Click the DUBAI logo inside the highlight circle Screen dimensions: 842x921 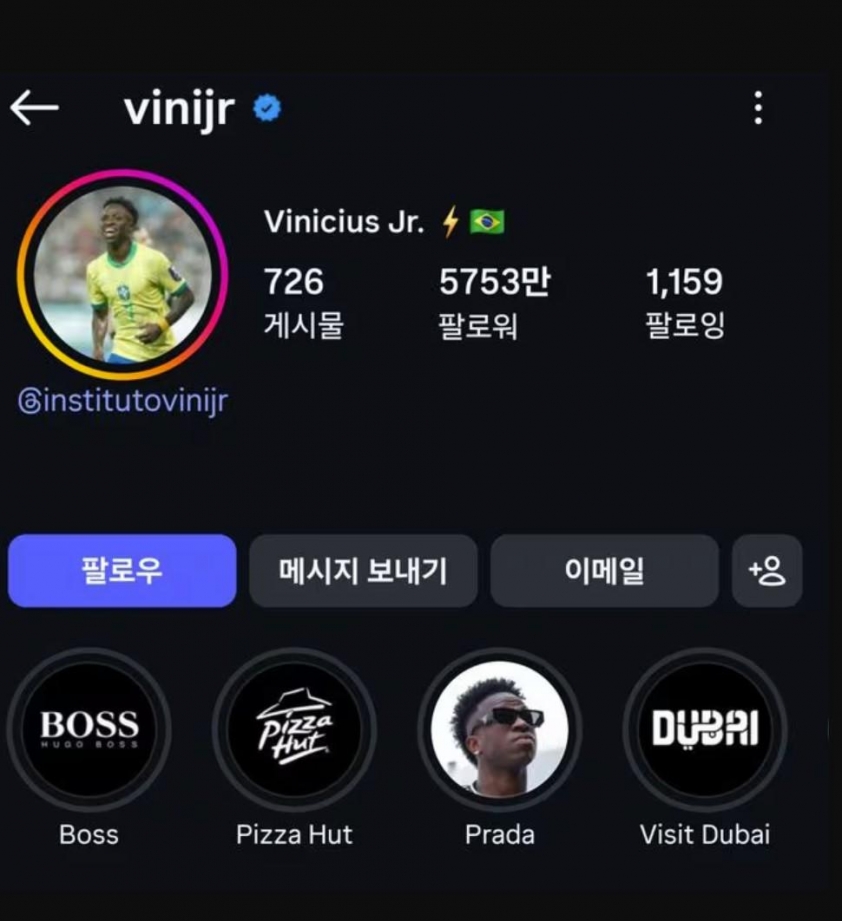[704, 726]
